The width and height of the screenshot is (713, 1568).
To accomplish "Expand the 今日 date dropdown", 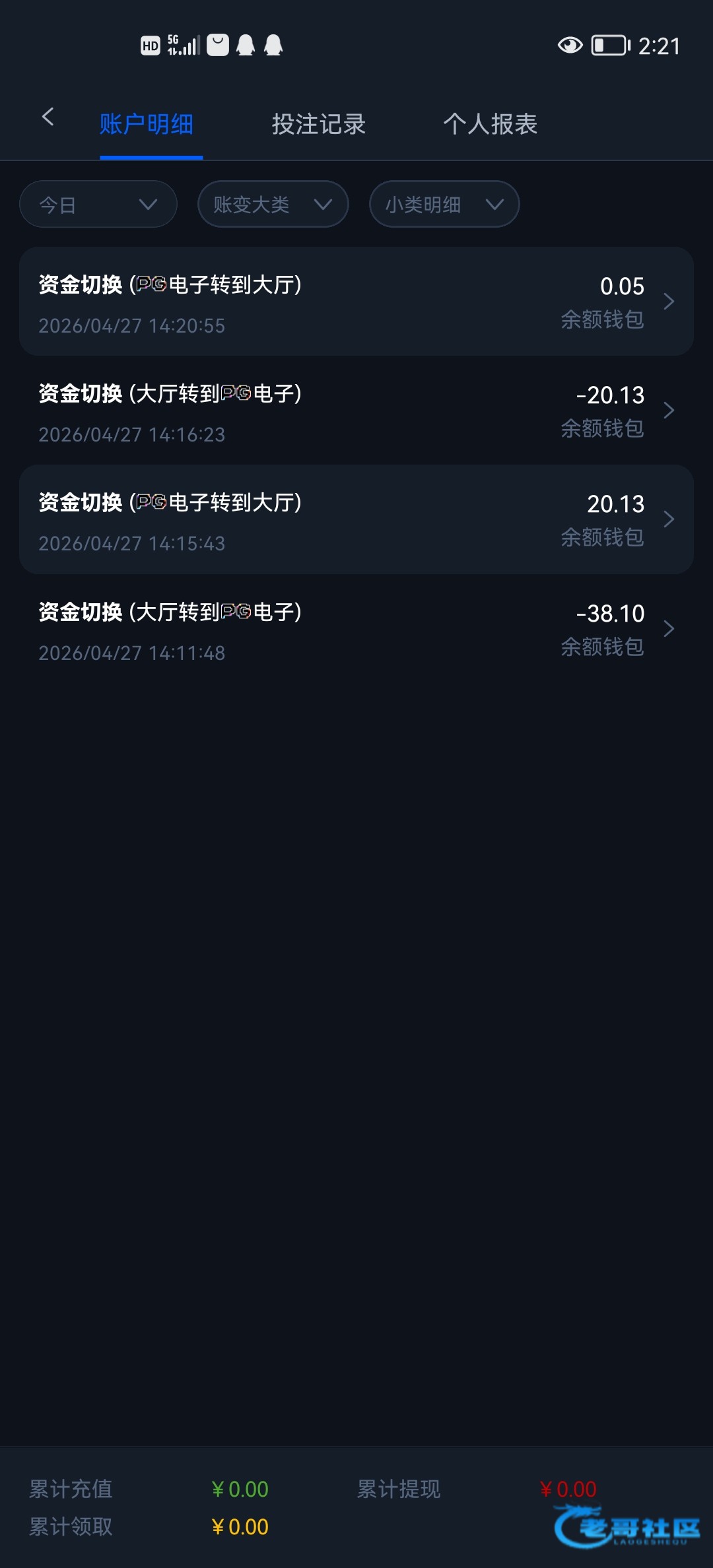I will [98, 205].
